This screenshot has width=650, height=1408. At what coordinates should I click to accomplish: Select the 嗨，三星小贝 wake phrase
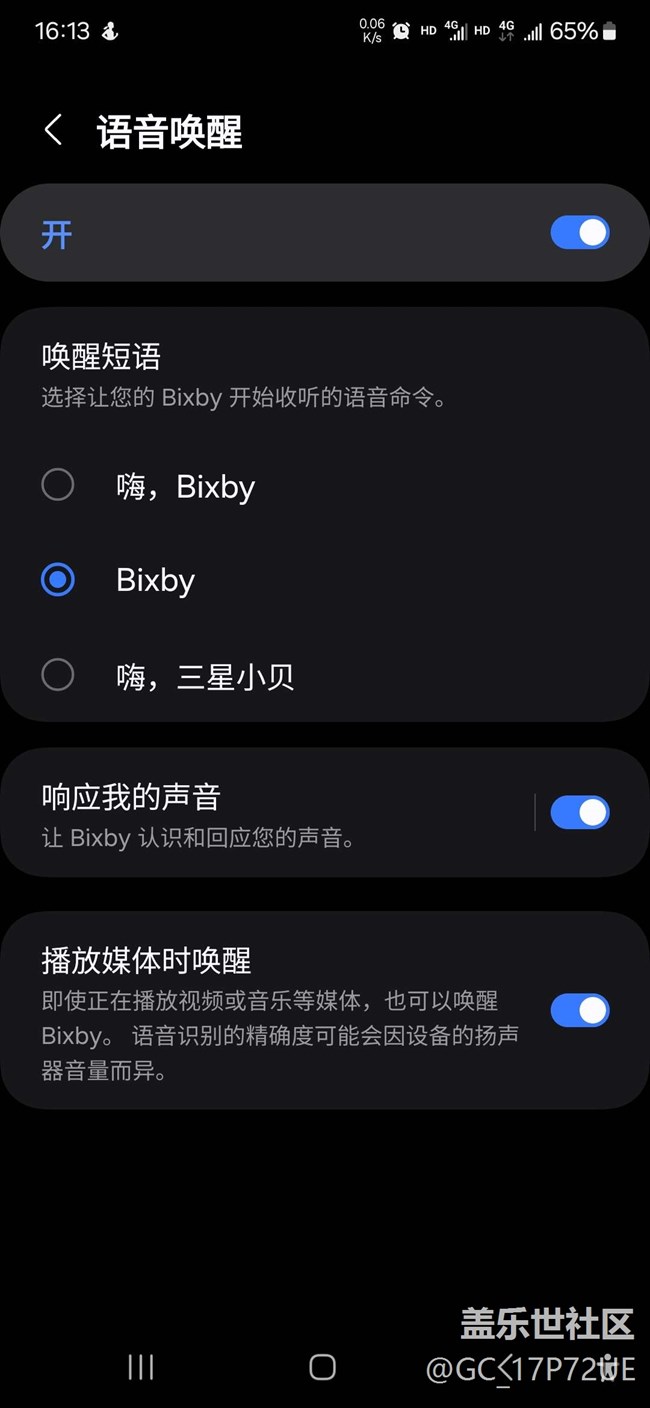[58, 676]
